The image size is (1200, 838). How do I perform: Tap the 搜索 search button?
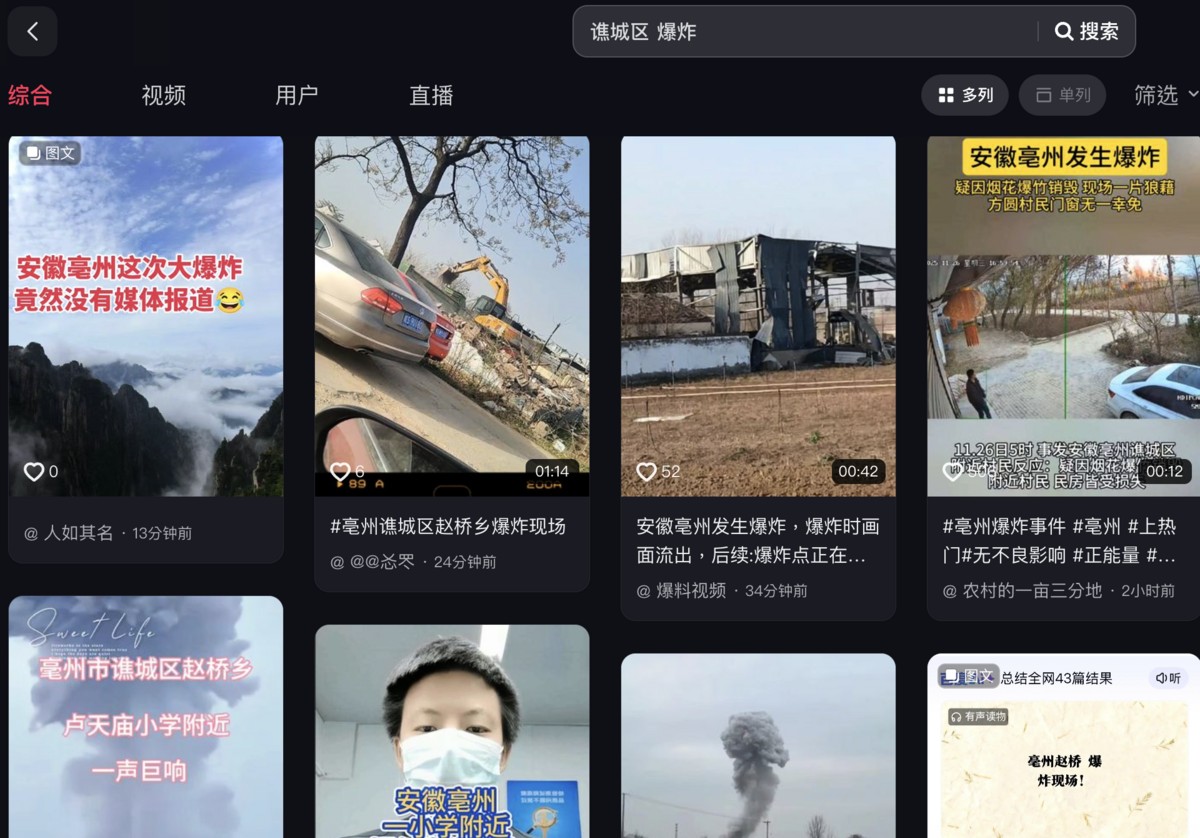pyautogui.click(x=1087, y=32)
